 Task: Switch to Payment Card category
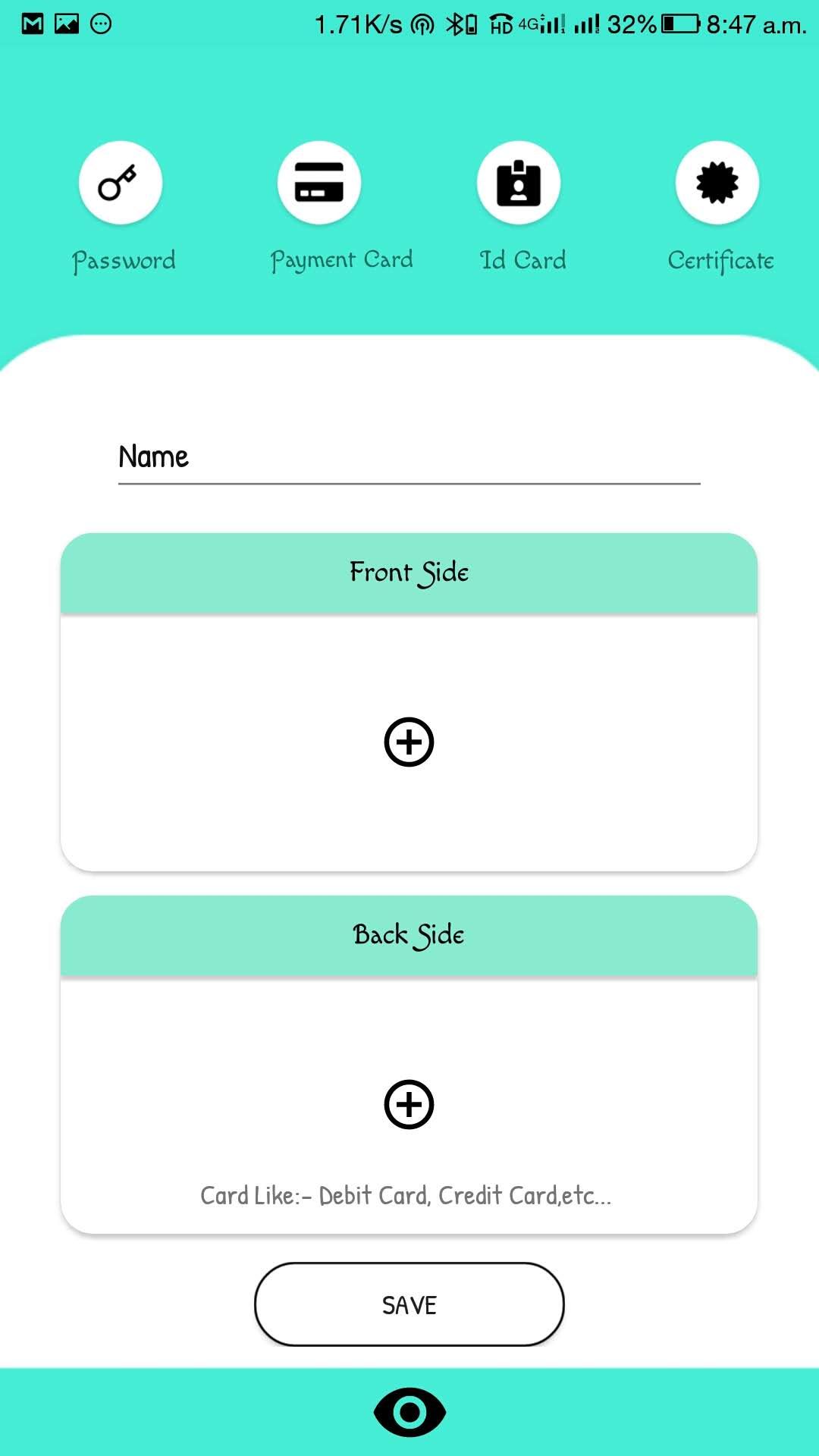pyautogui.click(x=319, y=183)
